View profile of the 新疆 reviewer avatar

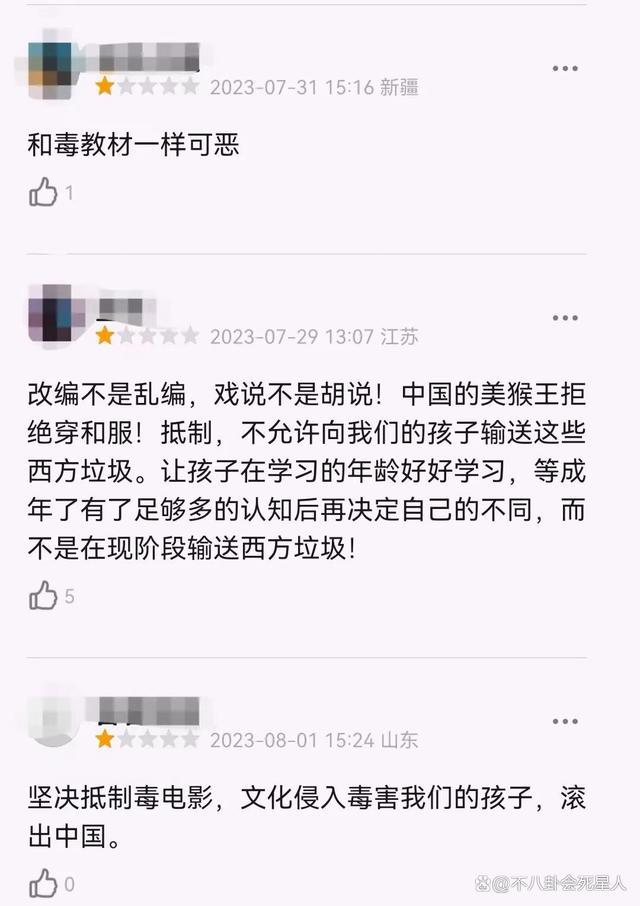pyautogui.click(x=52, y=61)
